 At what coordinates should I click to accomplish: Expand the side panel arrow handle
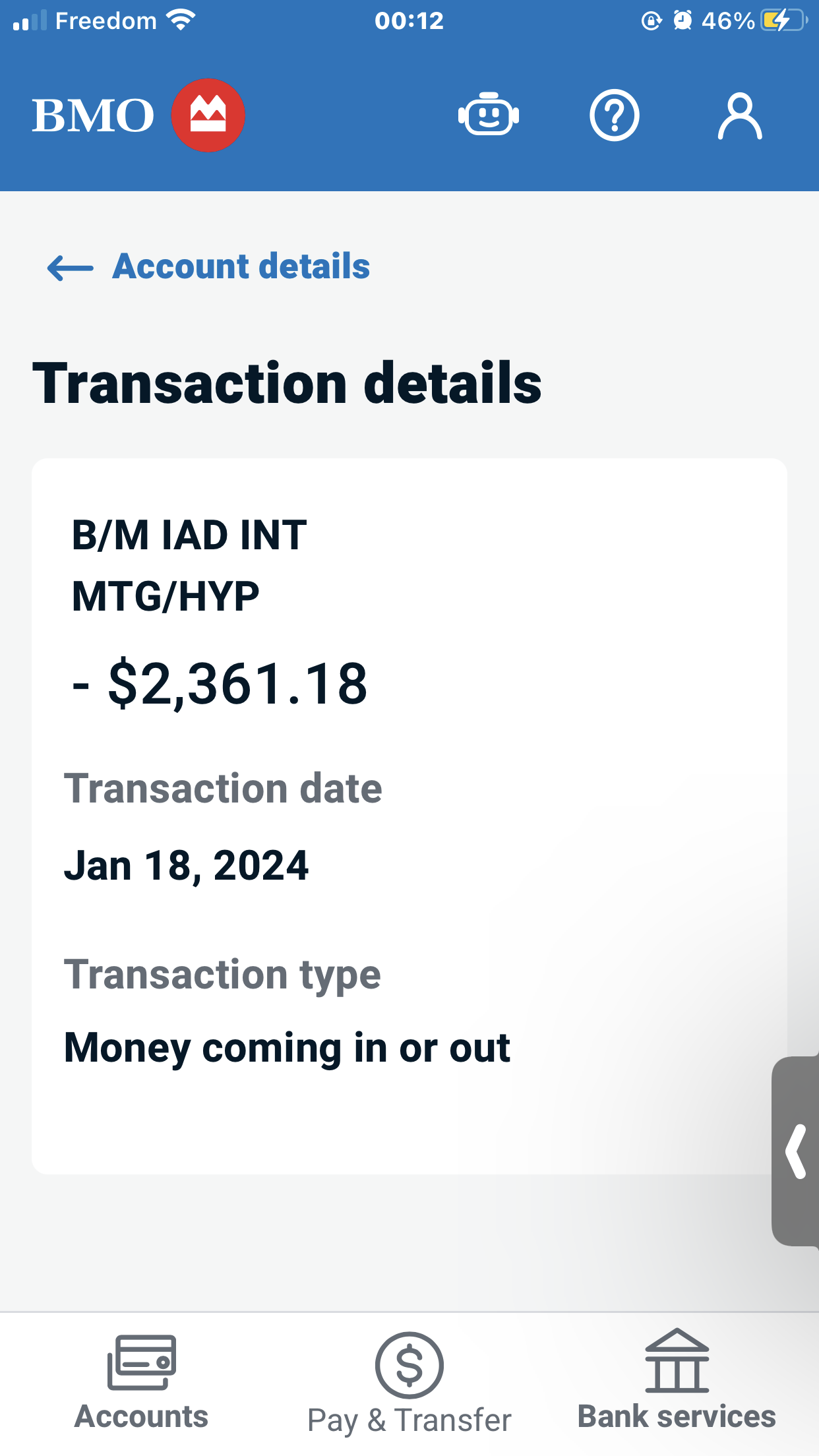tap(797, 1151)
